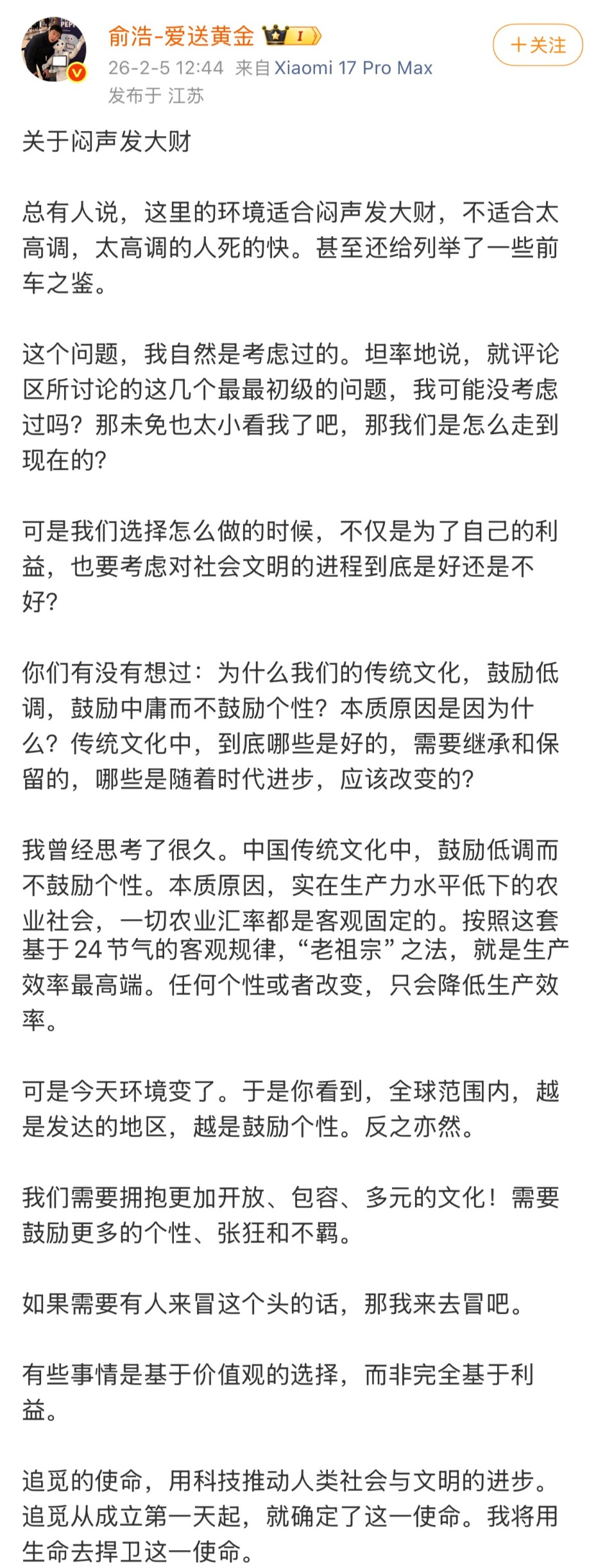Open the profile picture of 俞浩-爱送黄金
Image resolution: width=605 pixels, height=1568 pixels.
[x=54, y=50]
